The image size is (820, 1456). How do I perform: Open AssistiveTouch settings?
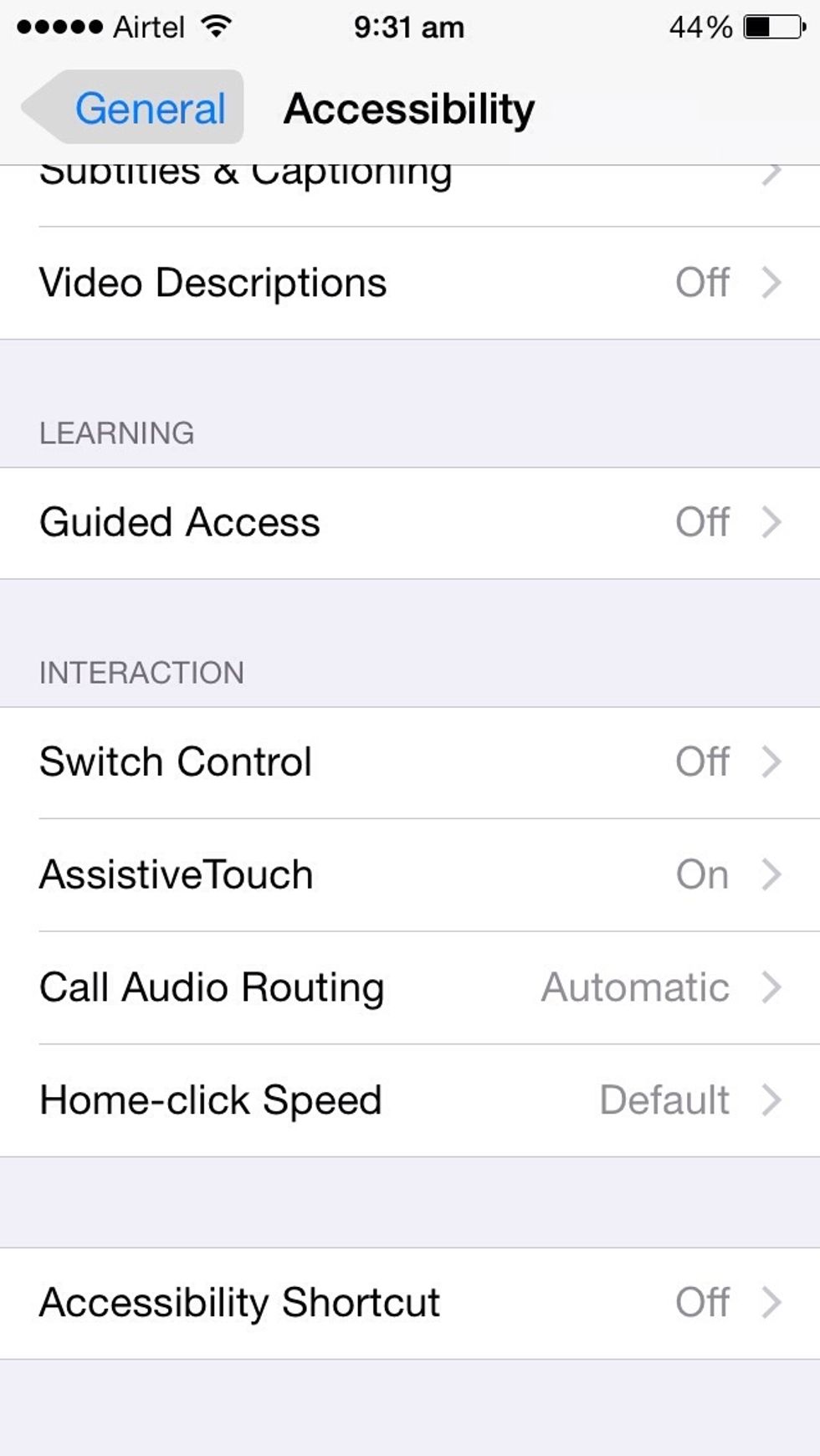[x=410, y=874]
